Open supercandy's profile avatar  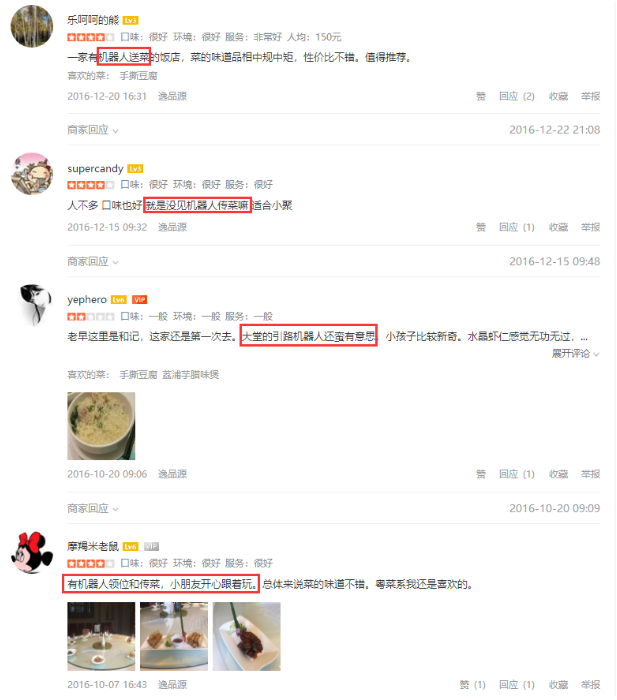[x=31, y=174]
